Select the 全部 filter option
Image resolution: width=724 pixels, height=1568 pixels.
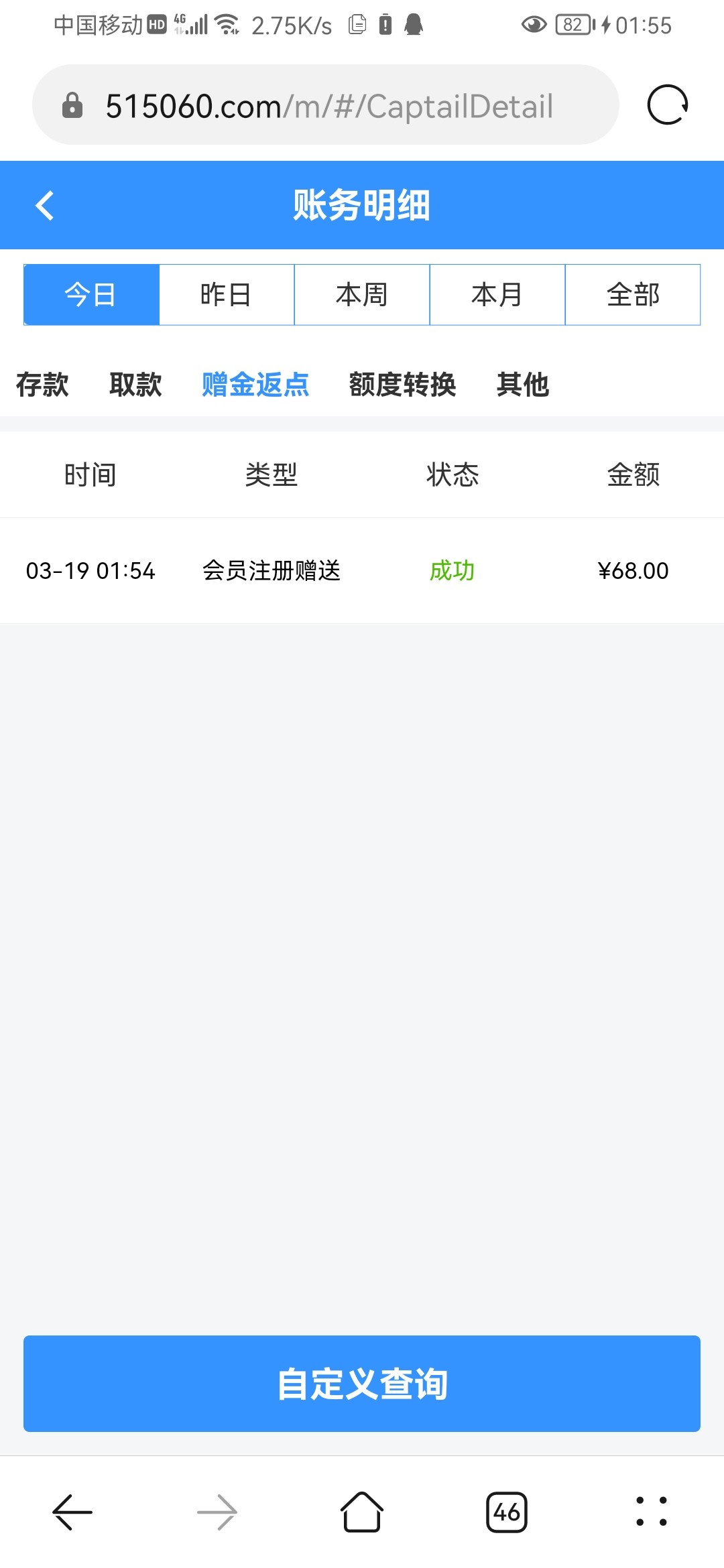632,294
